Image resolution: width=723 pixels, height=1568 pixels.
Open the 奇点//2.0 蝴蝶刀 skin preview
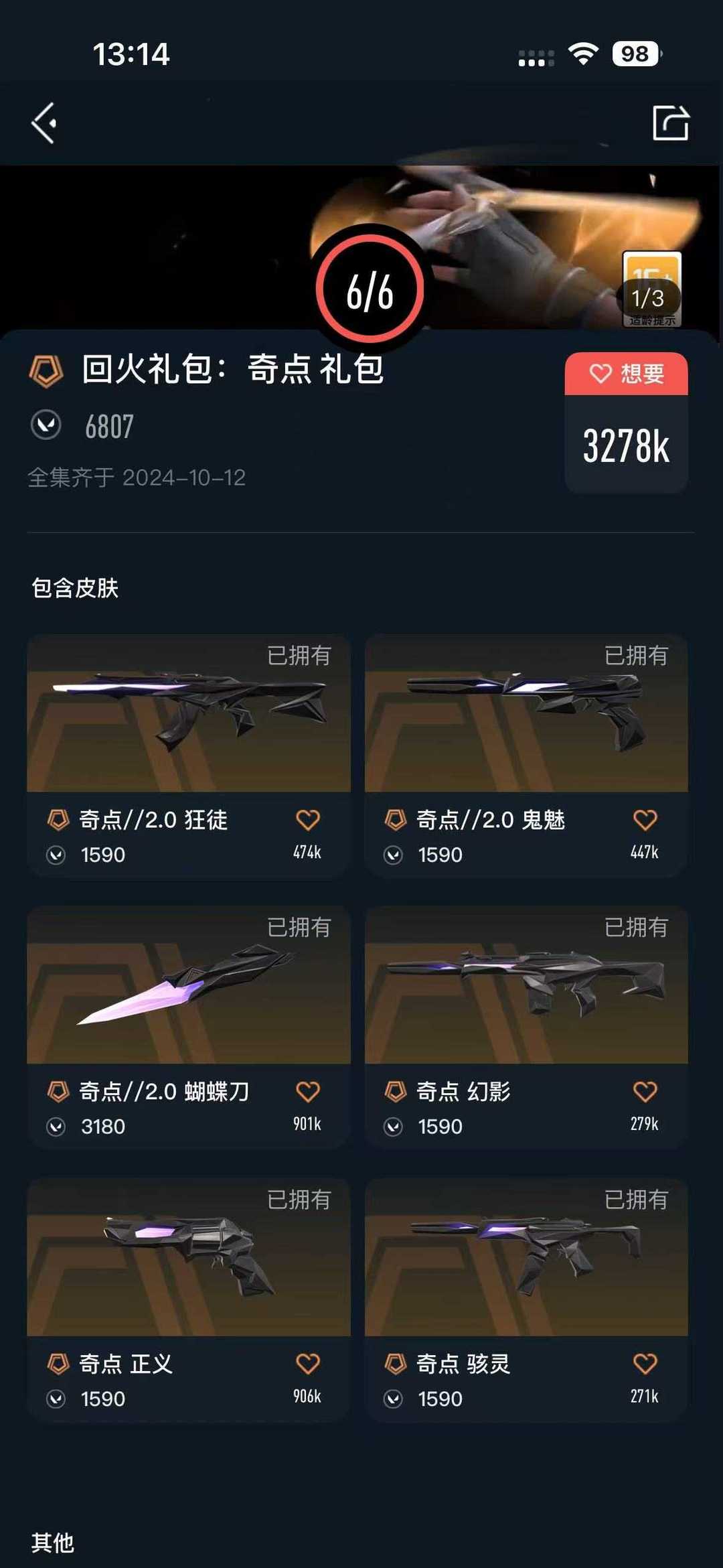(x=189, y=989)
